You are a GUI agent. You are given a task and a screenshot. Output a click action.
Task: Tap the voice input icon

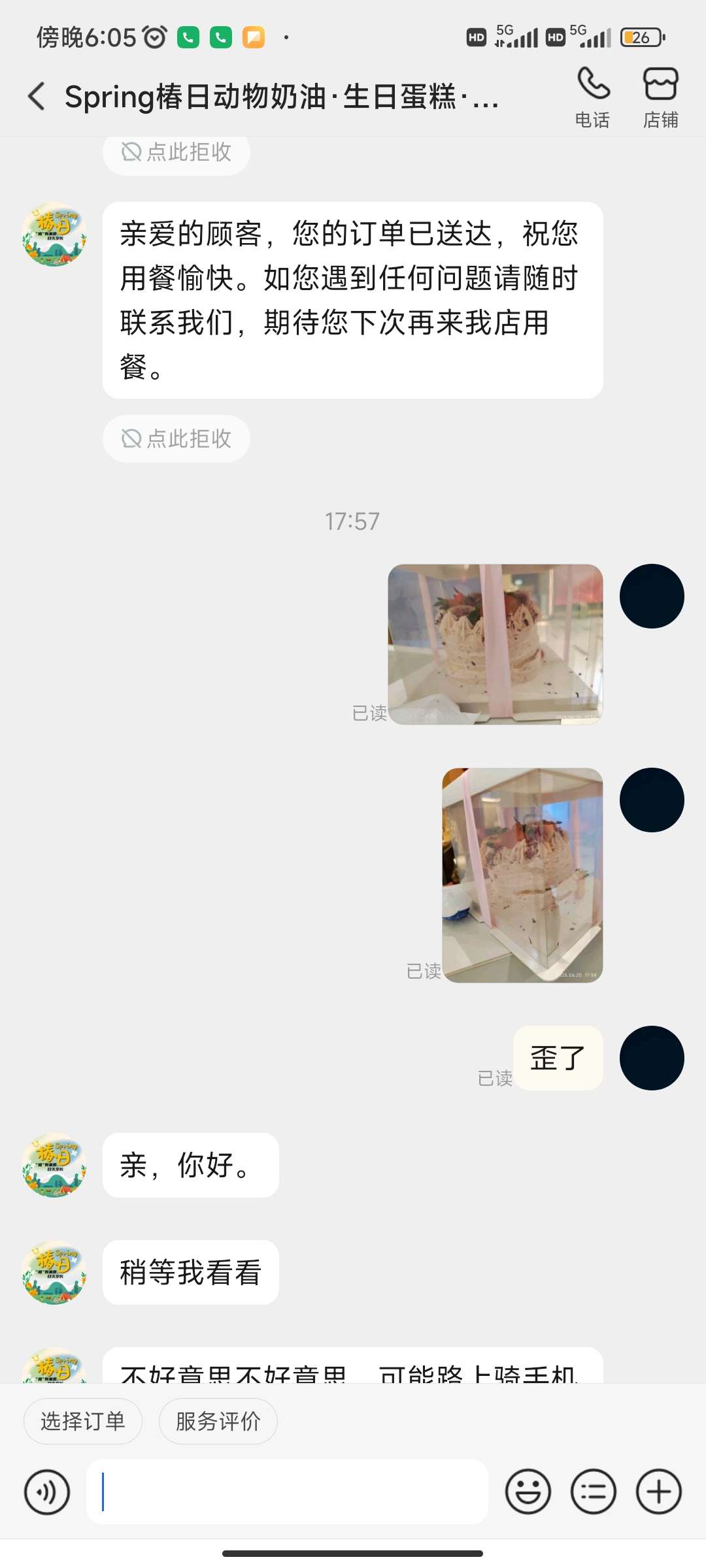pos(44,1492)
